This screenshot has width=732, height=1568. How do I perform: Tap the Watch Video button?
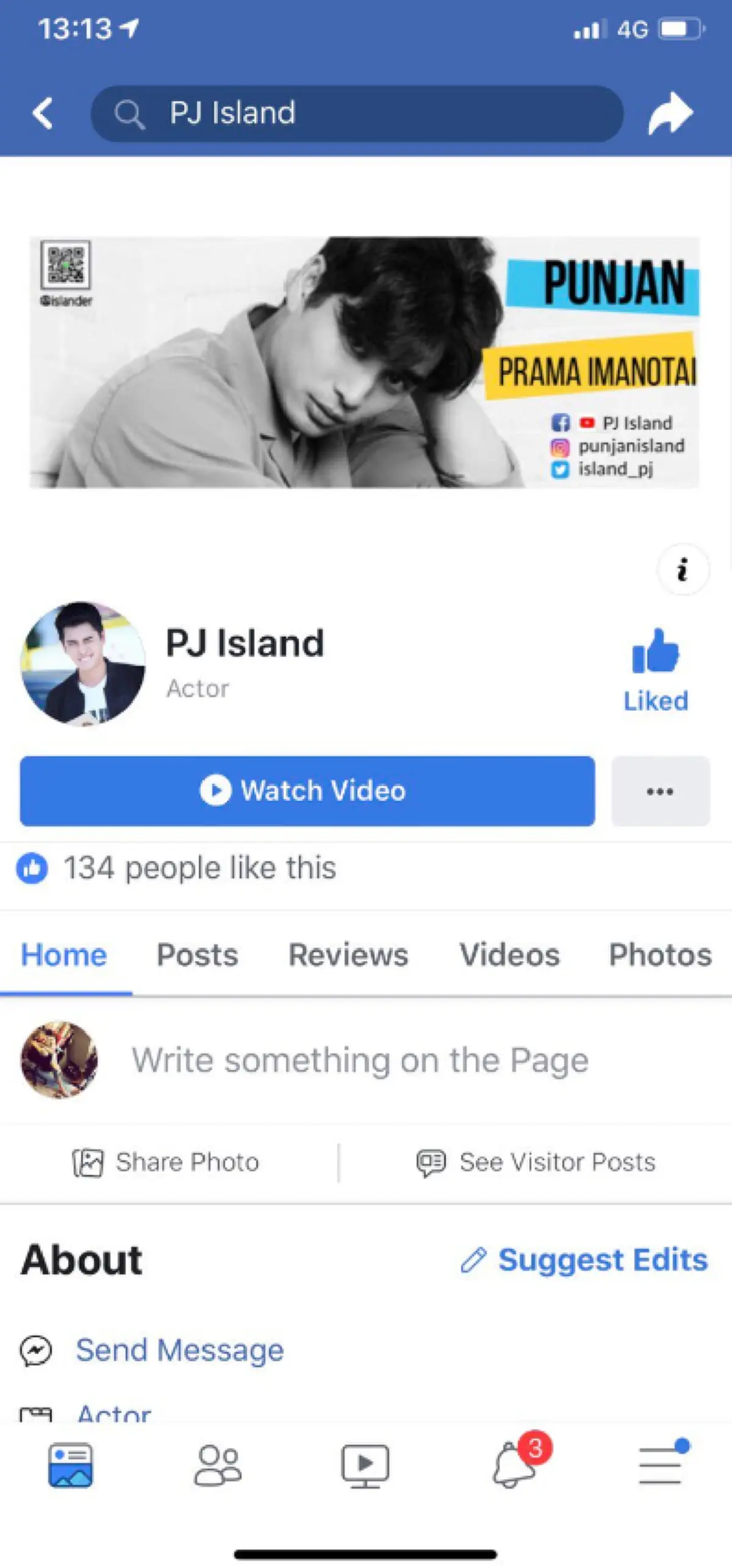pyautogui.click(x=307, y=791)
